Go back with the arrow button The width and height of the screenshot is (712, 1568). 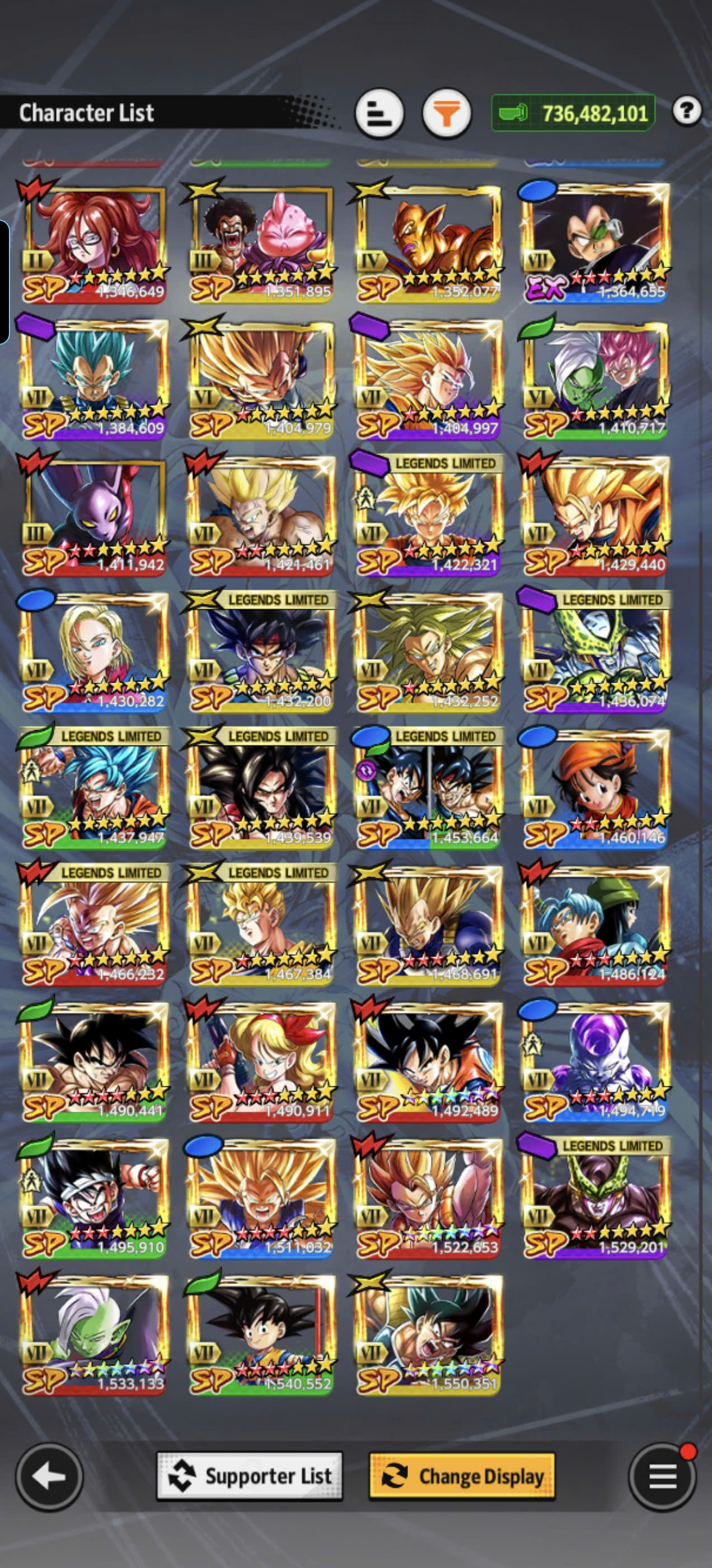coord(49,1477)
